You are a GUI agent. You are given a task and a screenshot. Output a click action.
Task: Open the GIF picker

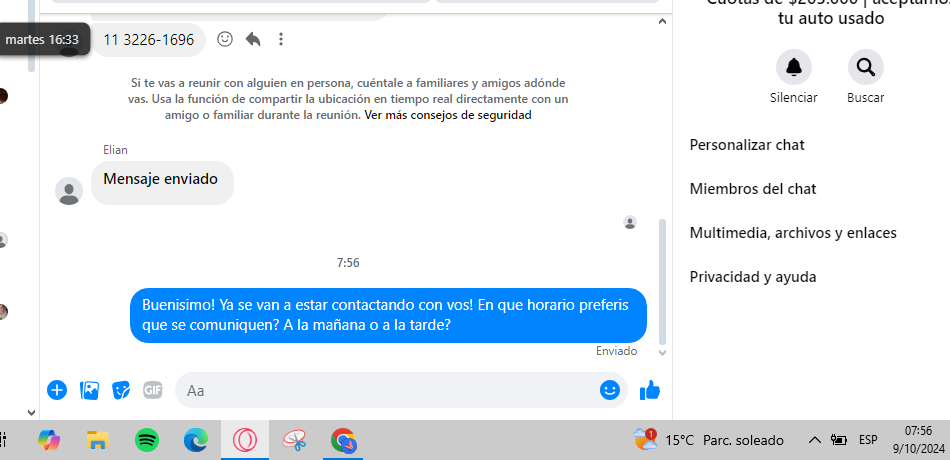coord(153,390)
